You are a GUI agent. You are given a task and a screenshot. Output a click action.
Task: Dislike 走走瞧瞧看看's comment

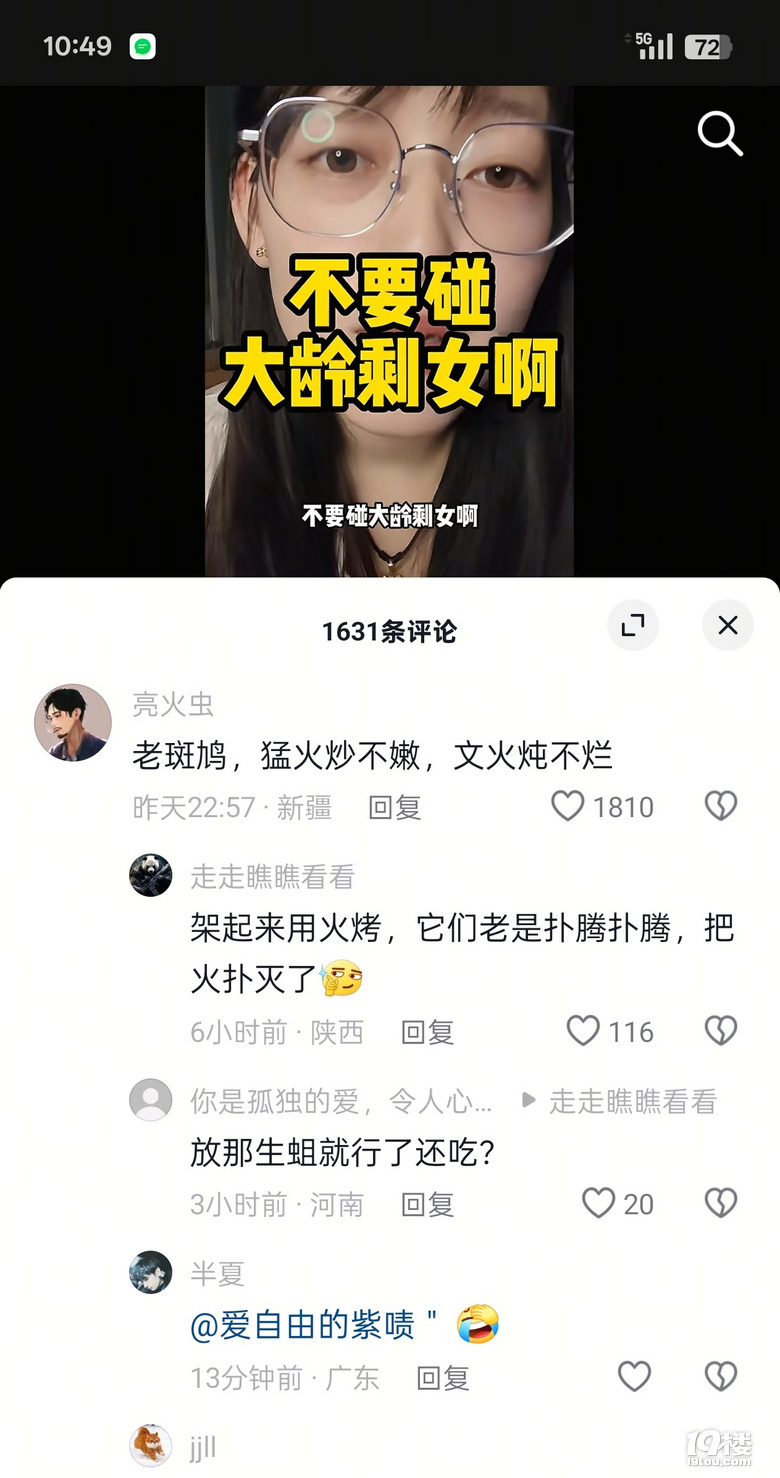coord(720,1031)
